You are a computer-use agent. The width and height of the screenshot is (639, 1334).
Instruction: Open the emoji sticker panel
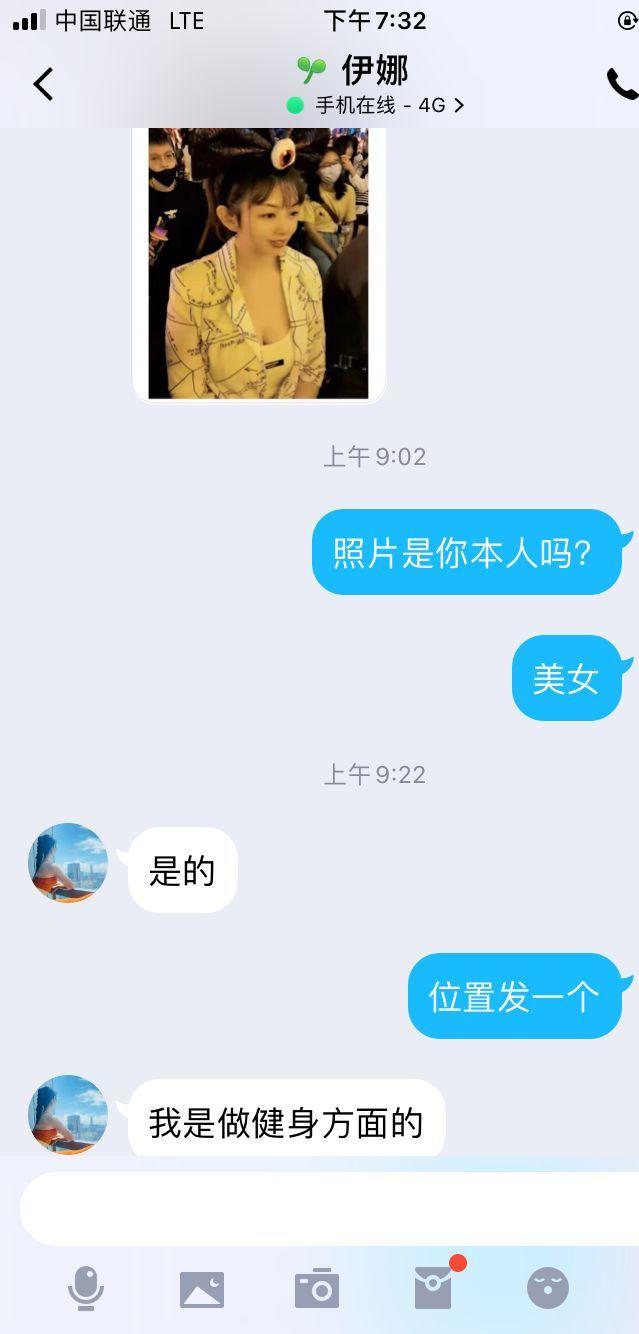coord(548,1288)
